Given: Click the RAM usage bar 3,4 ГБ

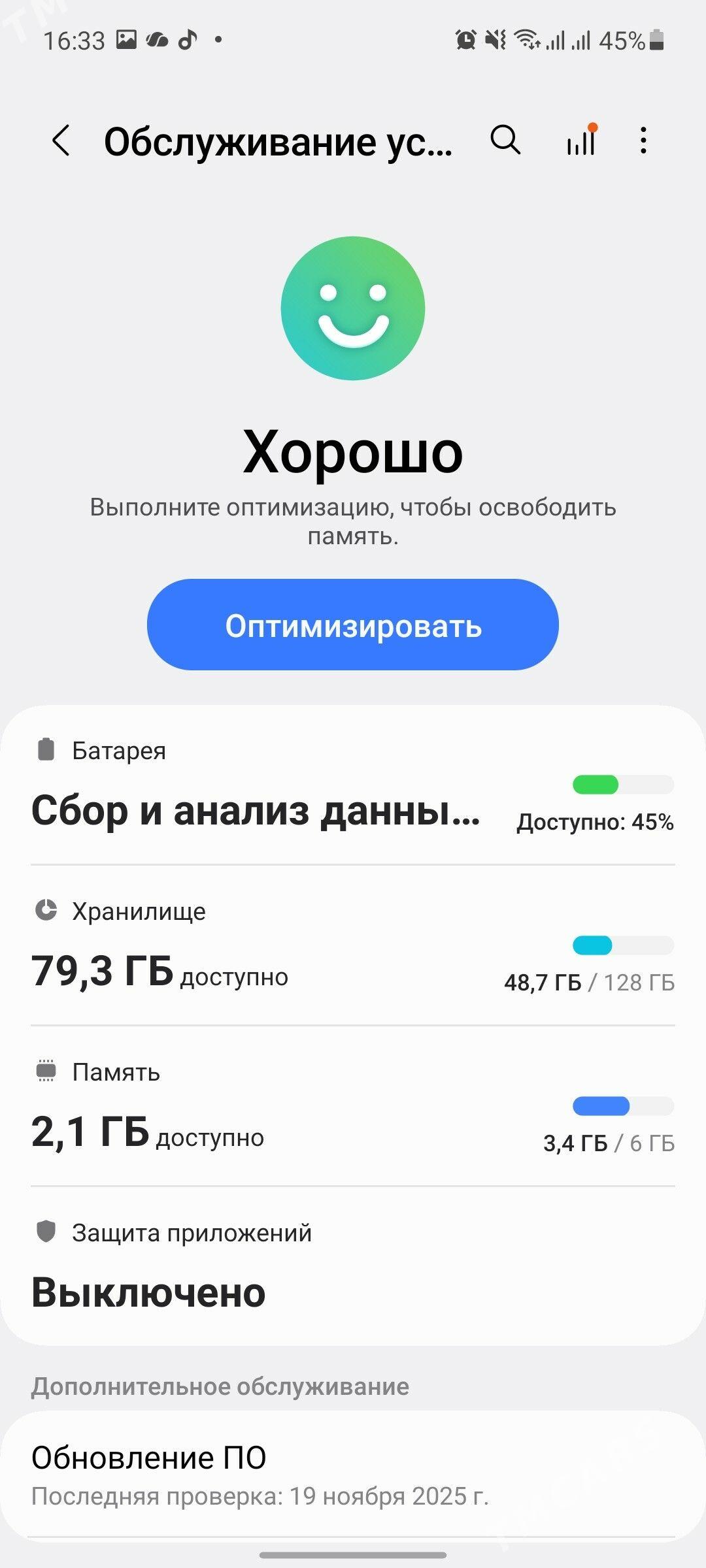Looking at the screenshot, I should tap(622, 1104).
